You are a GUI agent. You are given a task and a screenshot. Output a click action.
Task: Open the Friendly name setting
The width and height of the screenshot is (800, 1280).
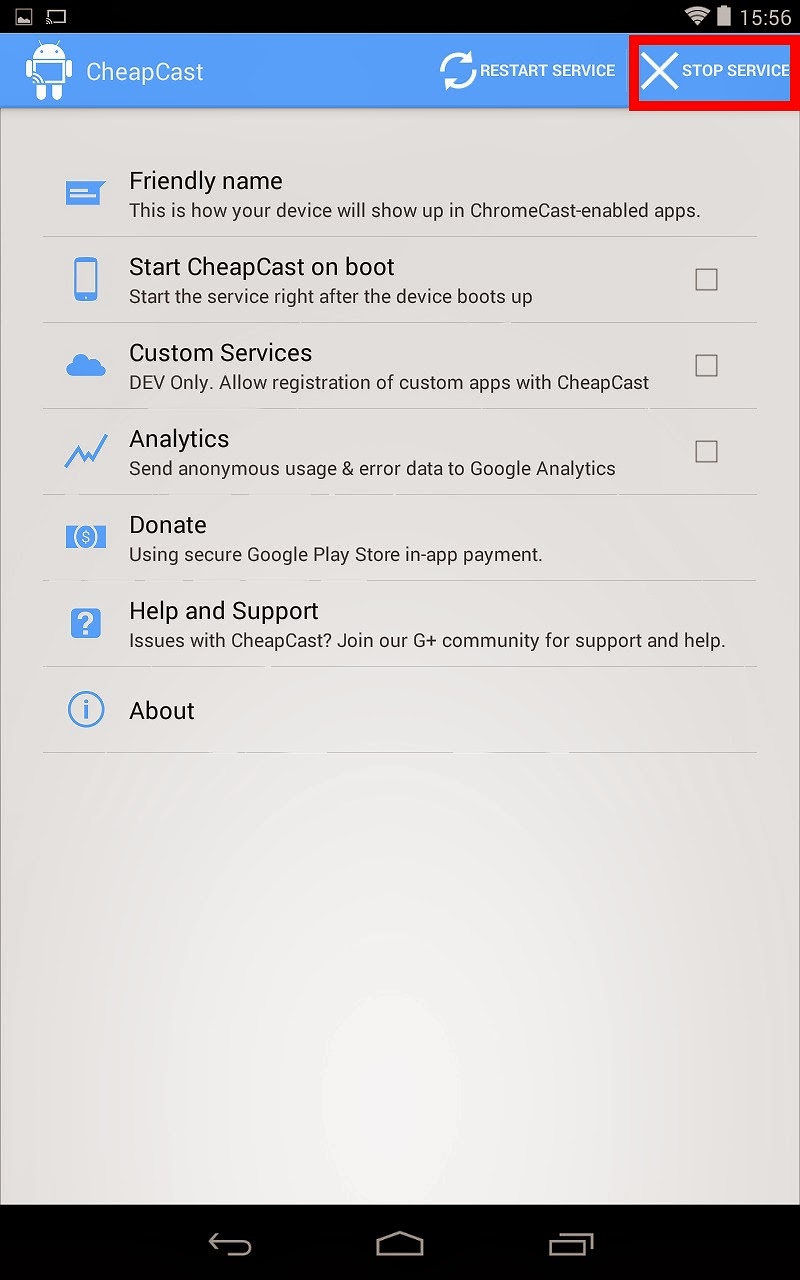click(x=400, y=194)
